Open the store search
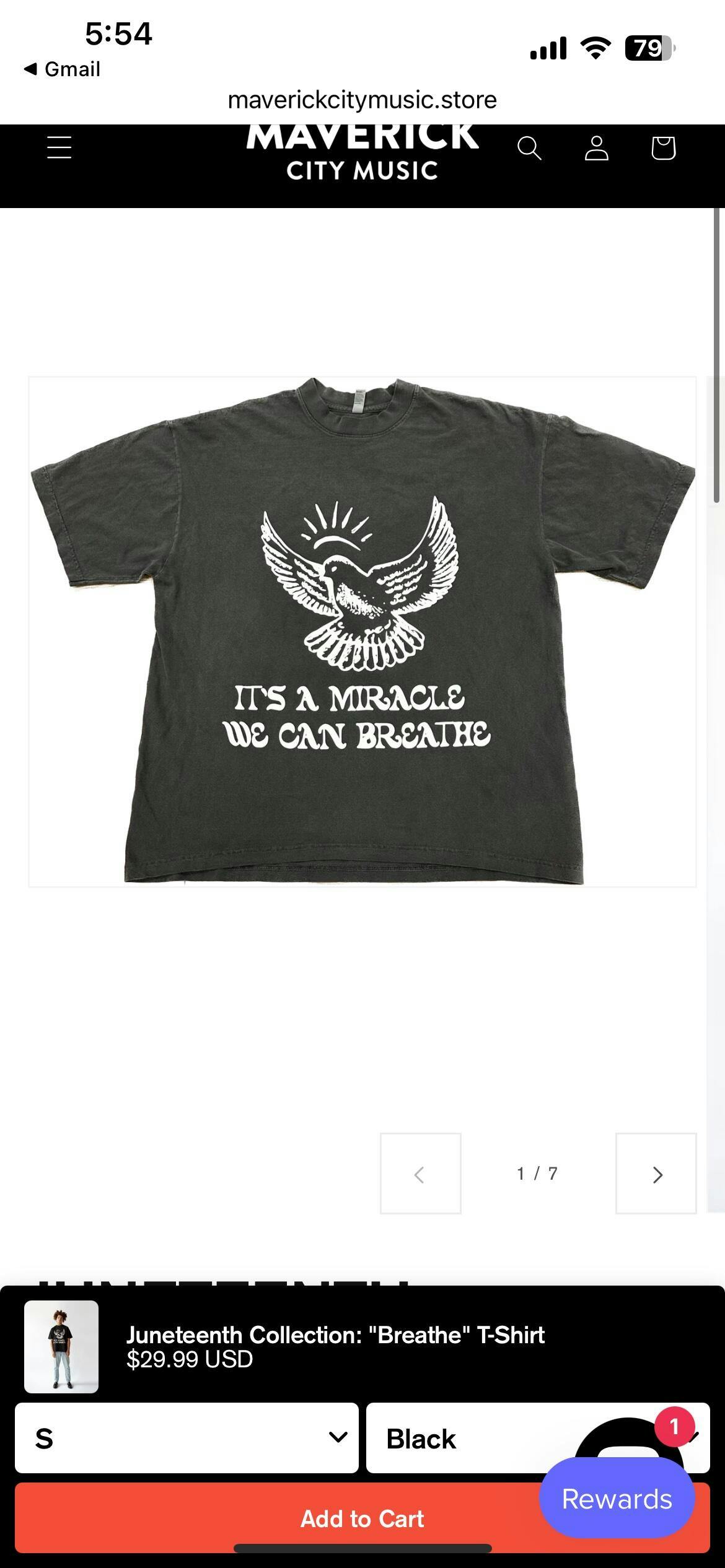This screenshot has height=1568, width=725. coord(529,148)
